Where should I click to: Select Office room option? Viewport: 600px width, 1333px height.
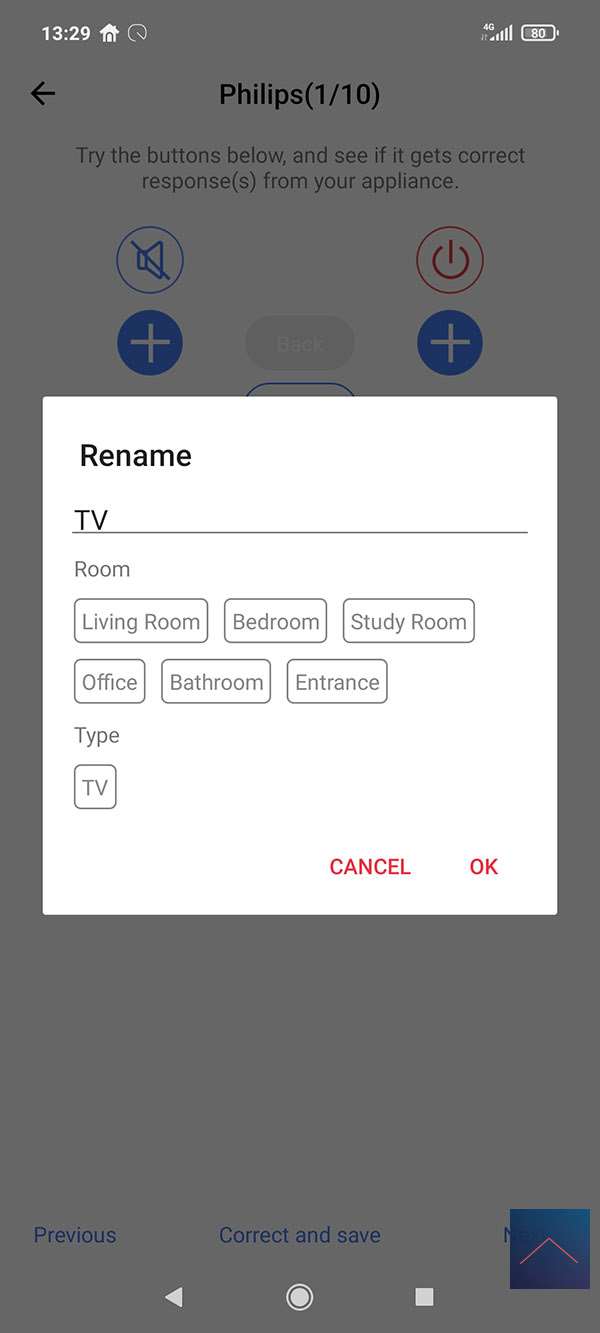[x=110, y=682]
